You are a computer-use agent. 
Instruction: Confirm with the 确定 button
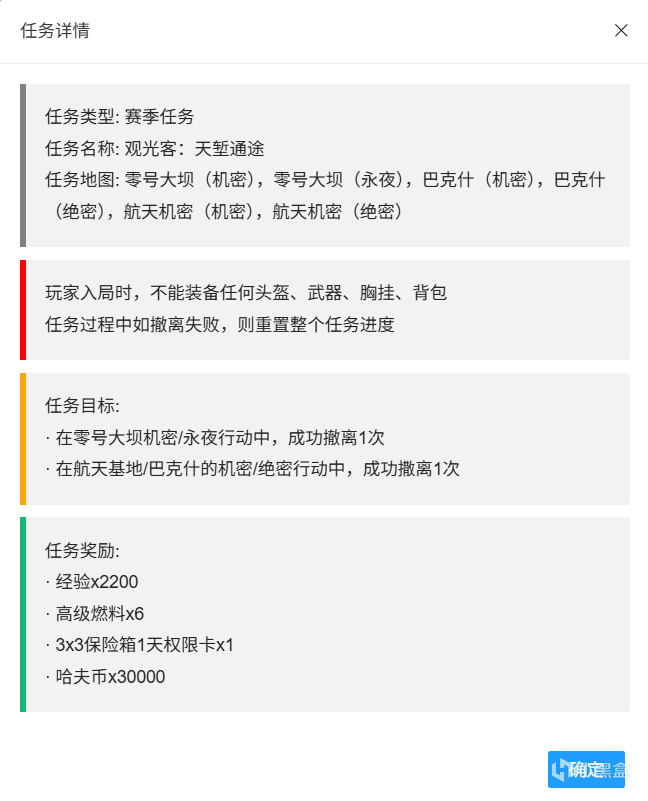pyautogui.click(x=586, y=769)
